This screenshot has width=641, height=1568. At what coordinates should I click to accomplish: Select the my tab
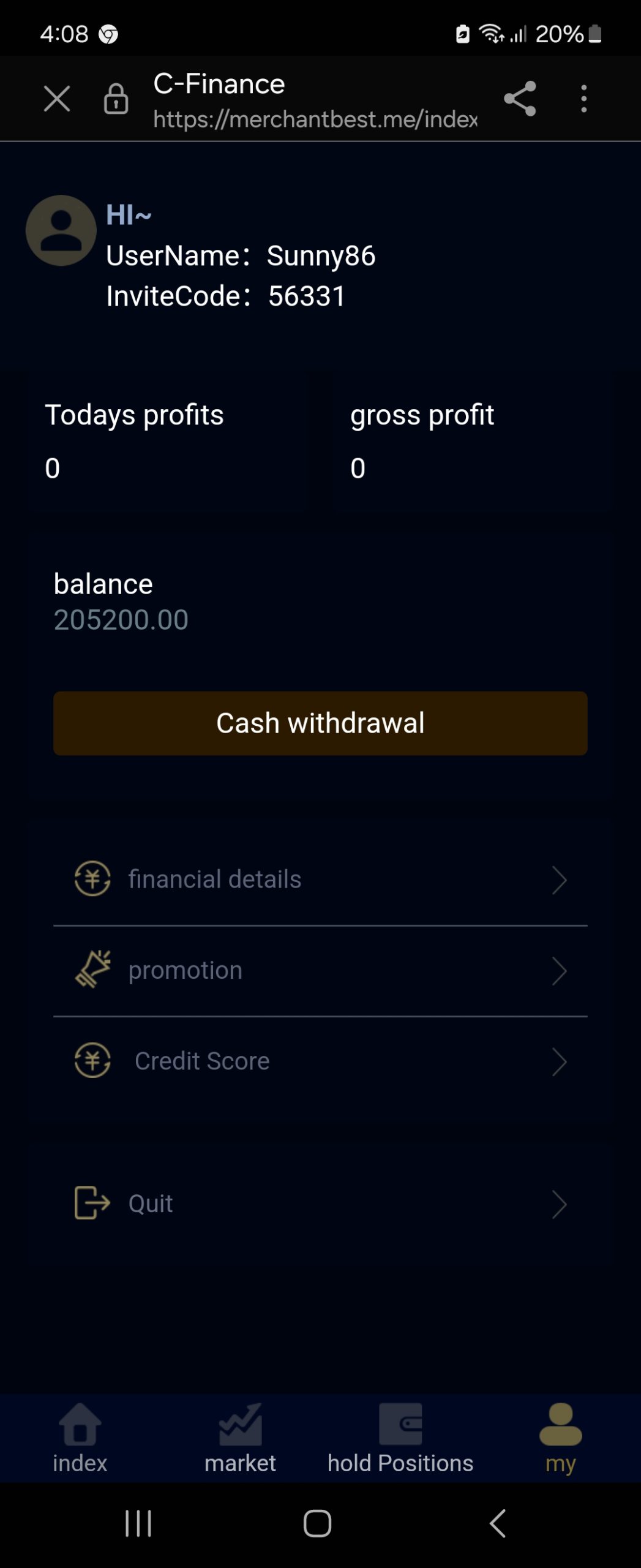pos(560,1438)
